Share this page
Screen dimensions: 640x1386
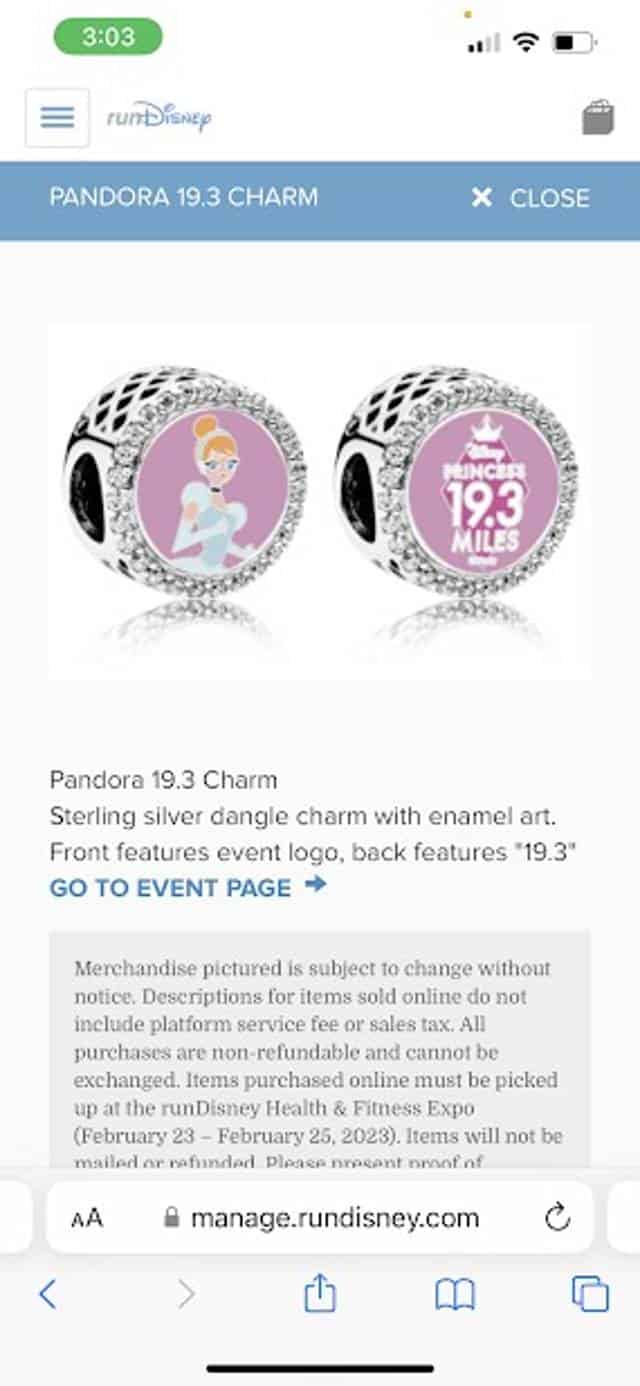[318, 1294]
